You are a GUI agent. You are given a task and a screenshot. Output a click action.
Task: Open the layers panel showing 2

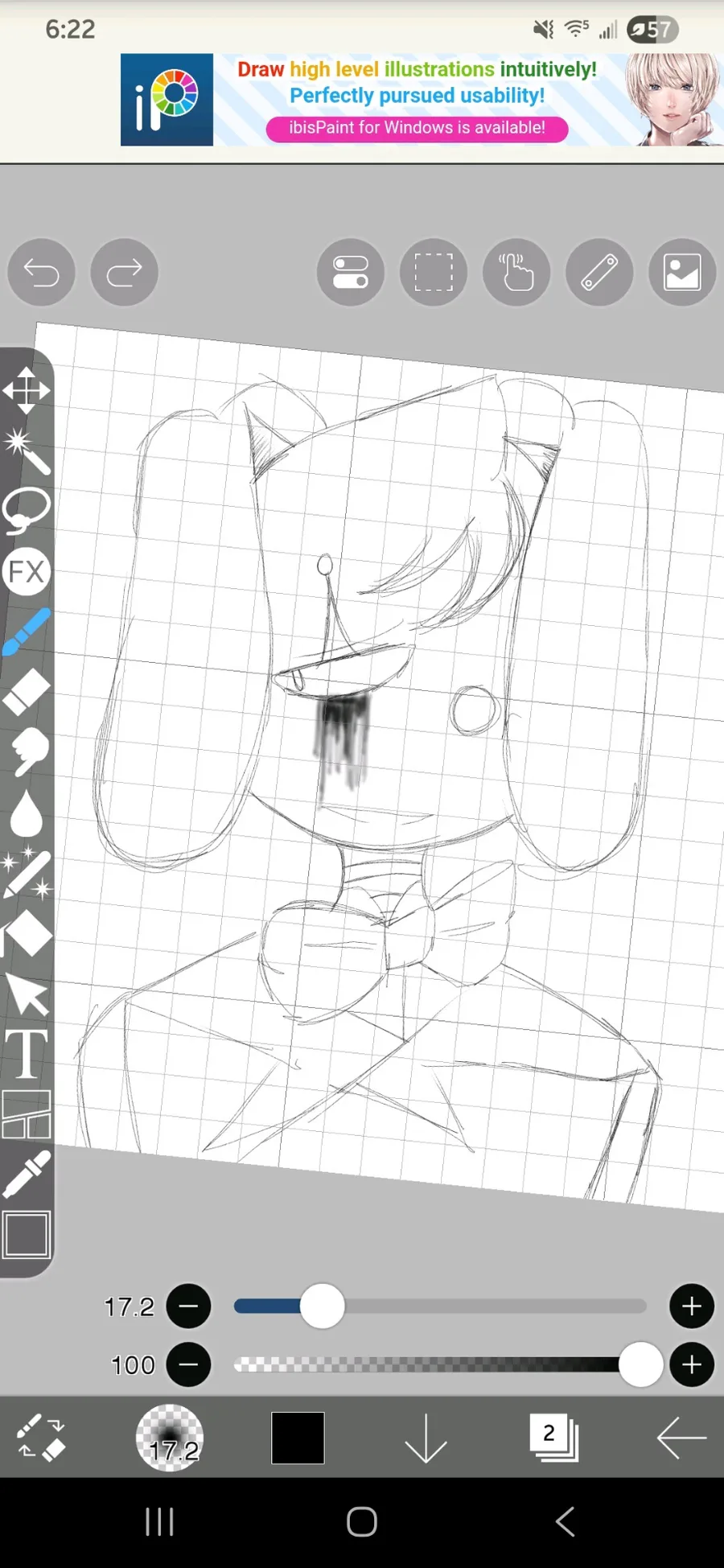(x=554, y=1438)
